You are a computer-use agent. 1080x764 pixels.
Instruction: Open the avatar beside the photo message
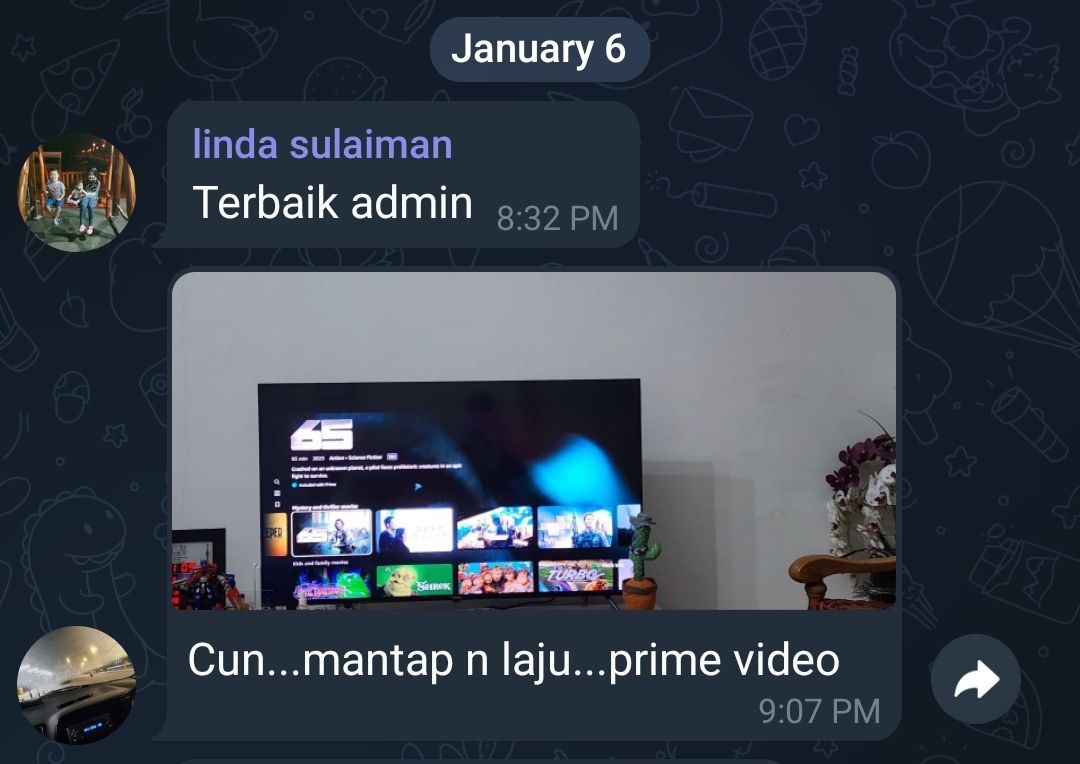(76, 685)
